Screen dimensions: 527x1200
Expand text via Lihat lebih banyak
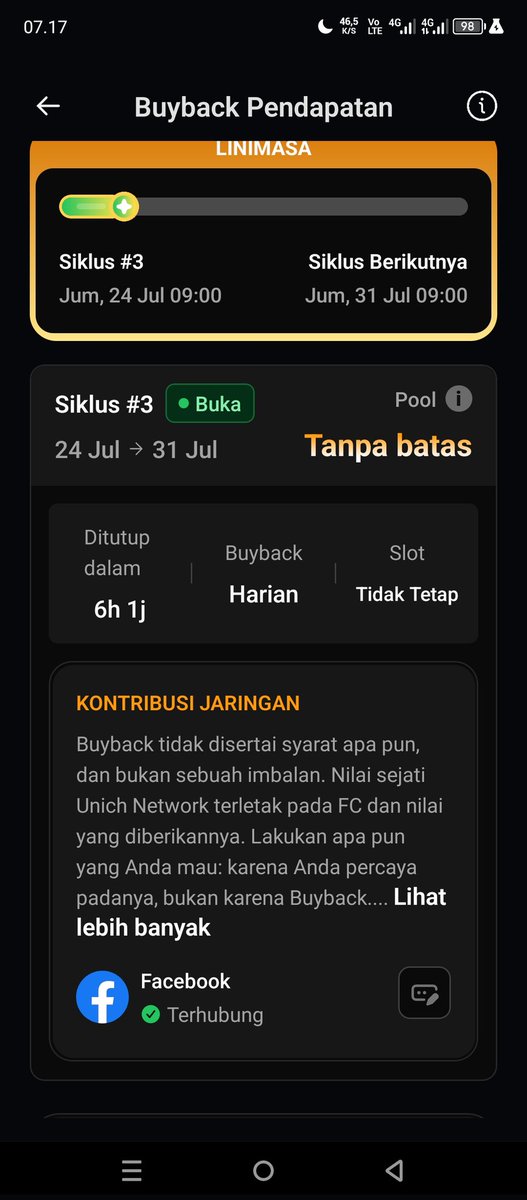[x=261, y=912]
